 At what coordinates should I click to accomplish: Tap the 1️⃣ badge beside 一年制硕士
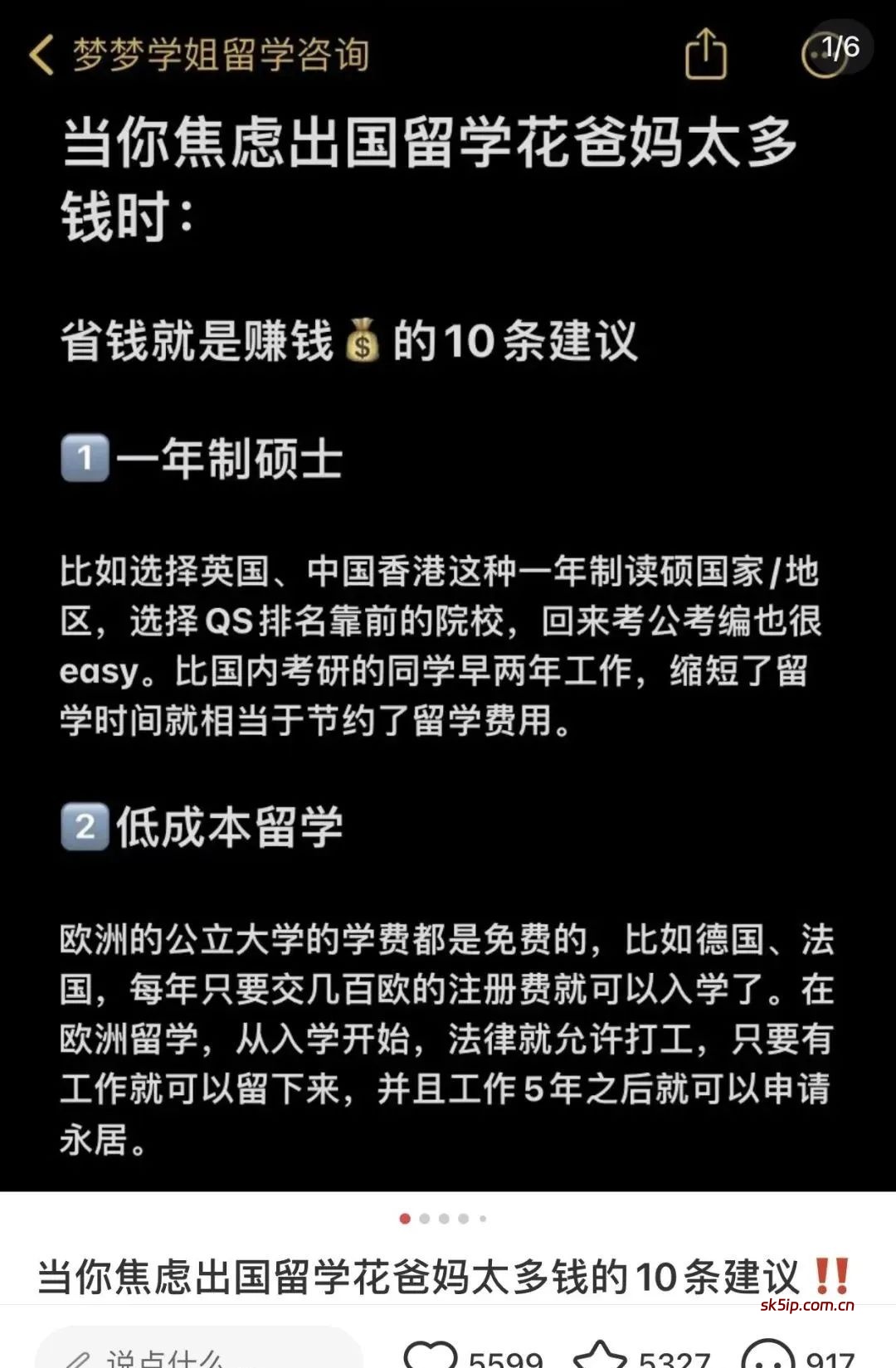pos(87,459)
